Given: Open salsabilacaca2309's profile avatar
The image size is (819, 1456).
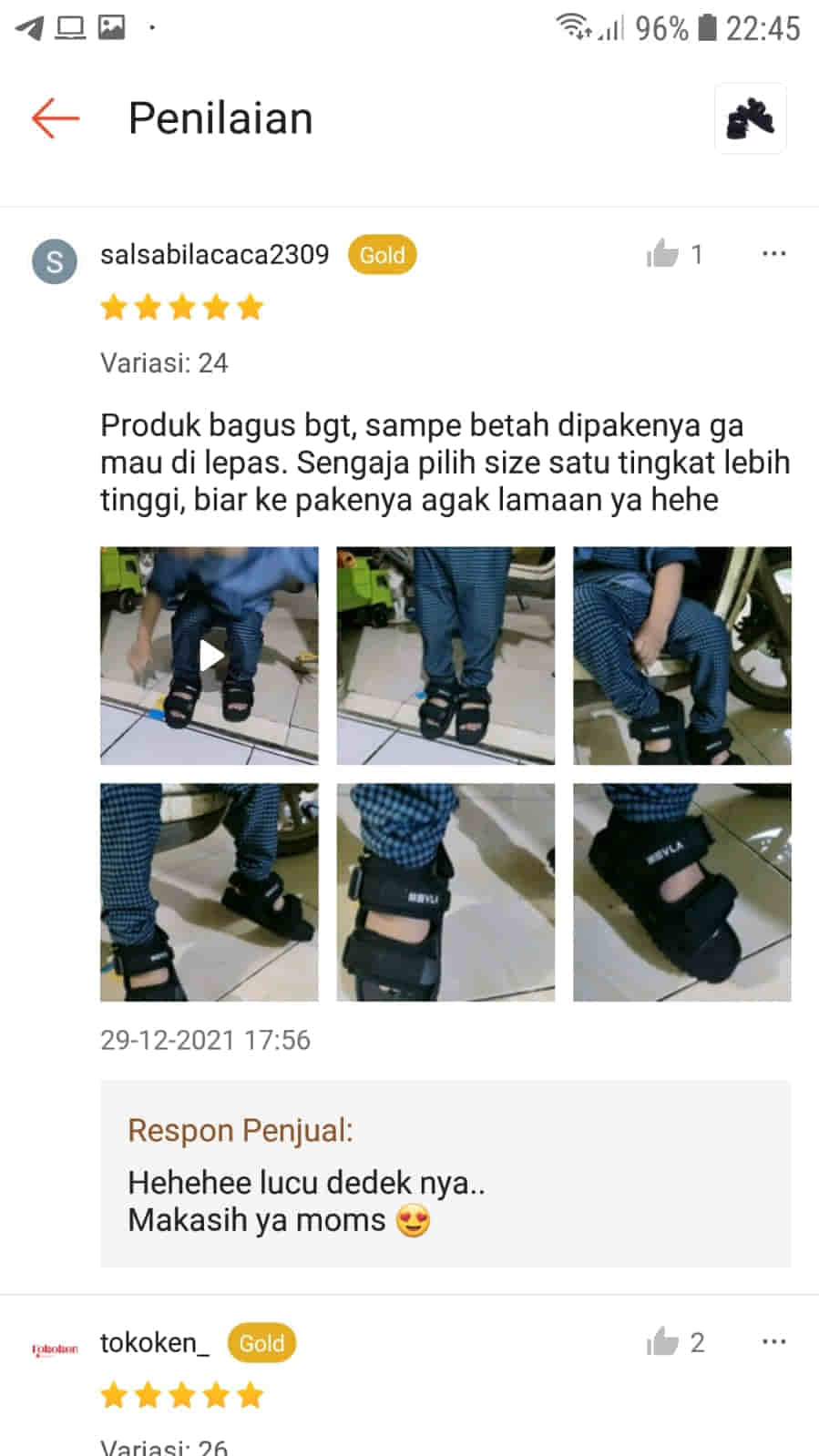Looking at the screenshot, I should tap(55, 262).
